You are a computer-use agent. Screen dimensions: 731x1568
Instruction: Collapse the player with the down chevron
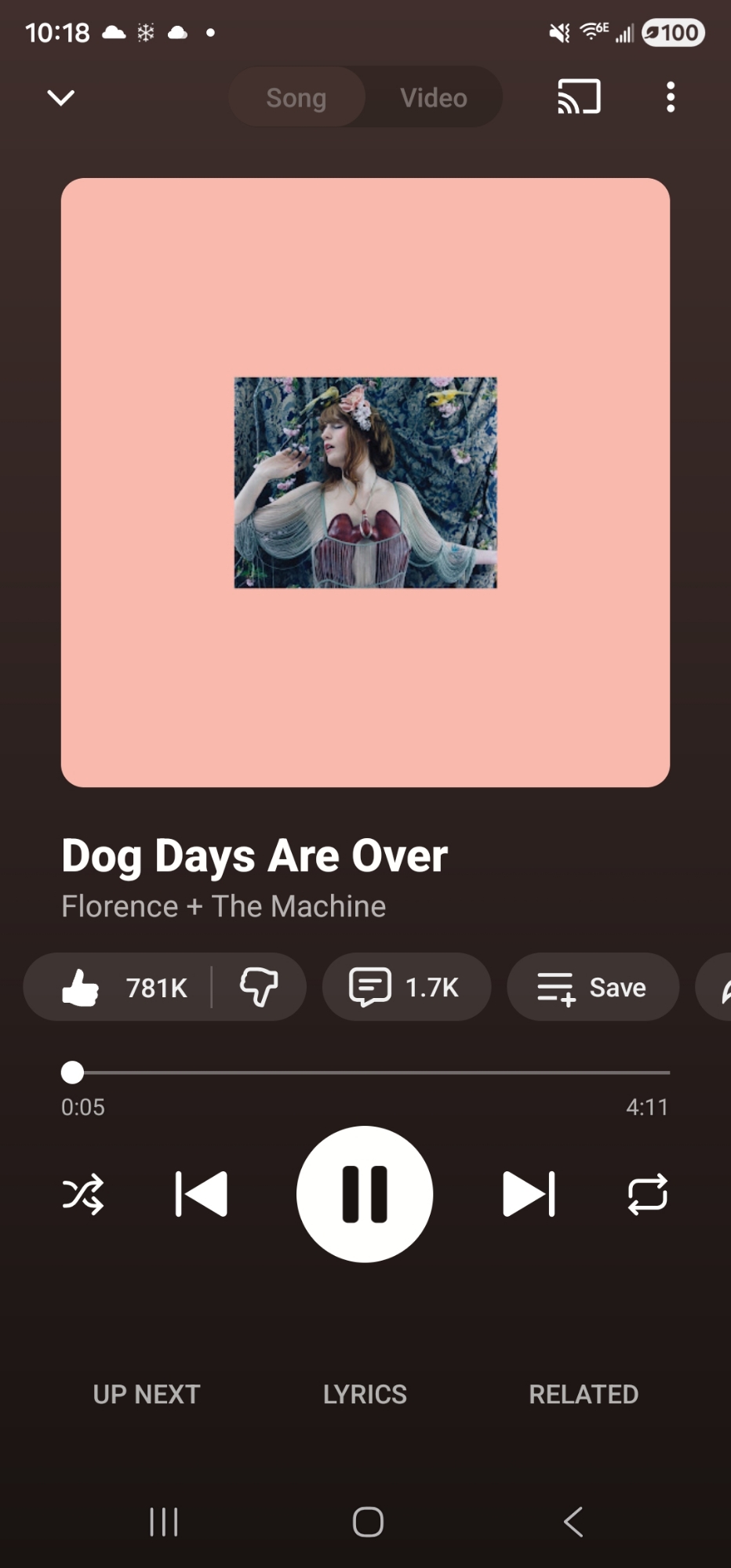[60, 97]
